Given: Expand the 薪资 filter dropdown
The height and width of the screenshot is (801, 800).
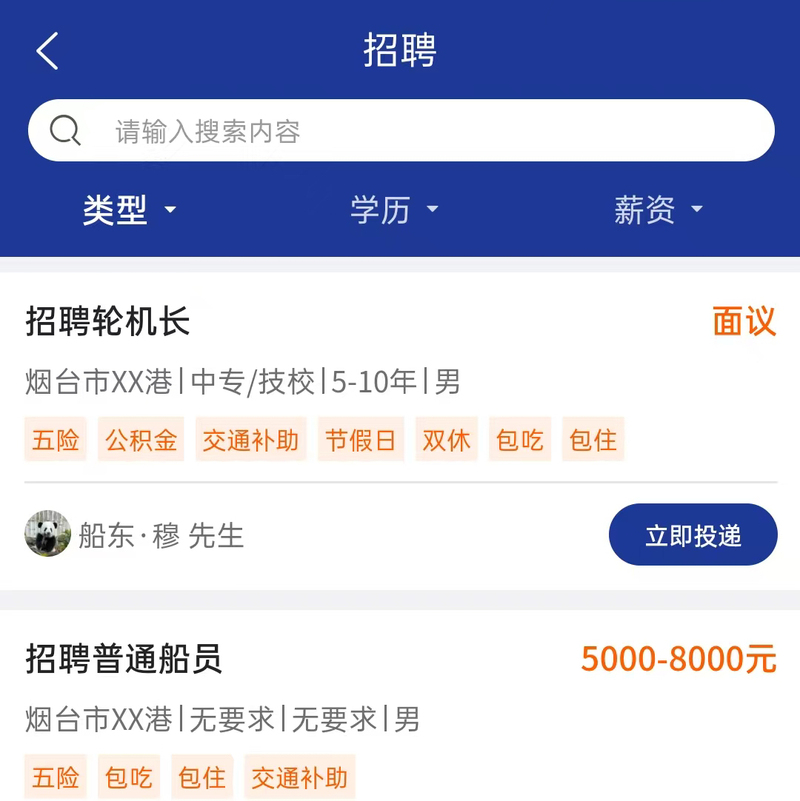Looking at the screenshot, I should (x=658, y=210).
